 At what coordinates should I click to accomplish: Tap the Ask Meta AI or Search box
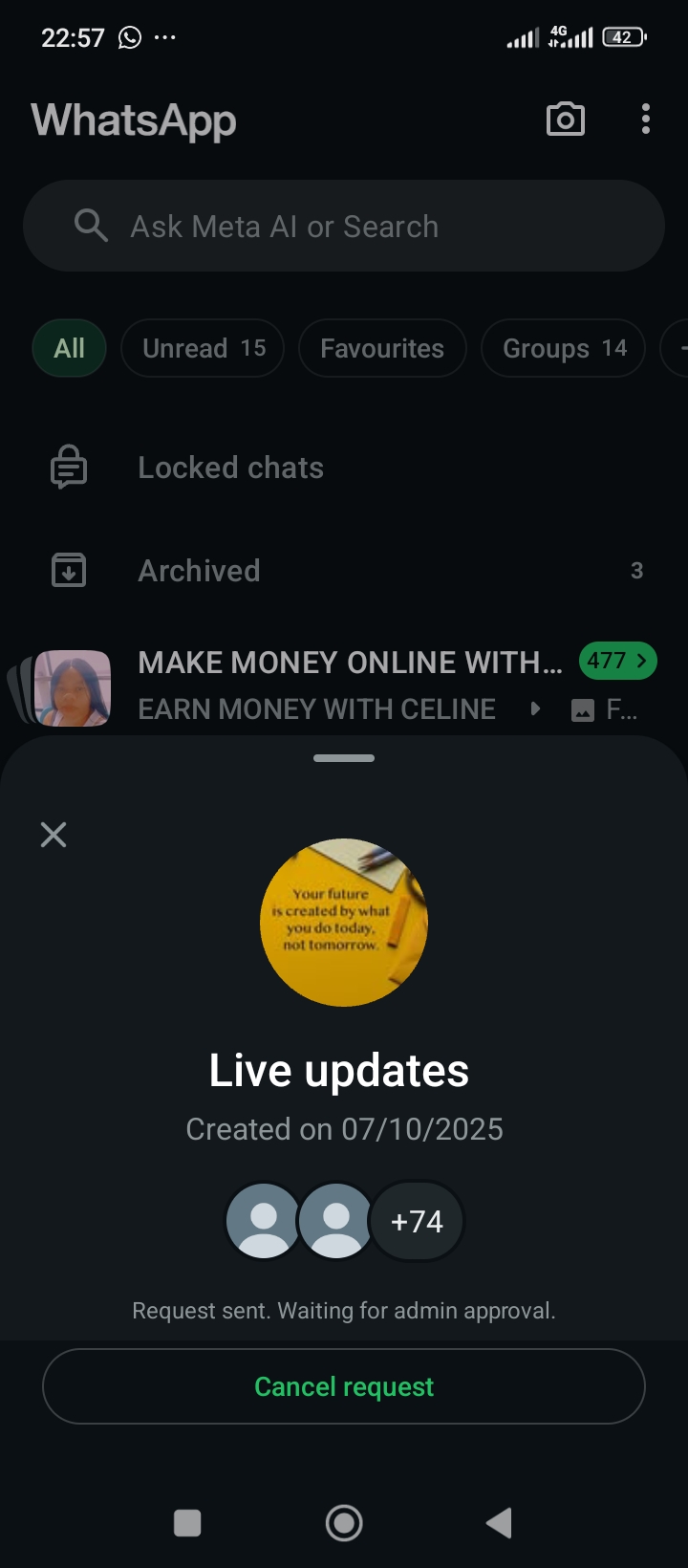[344, 227]
